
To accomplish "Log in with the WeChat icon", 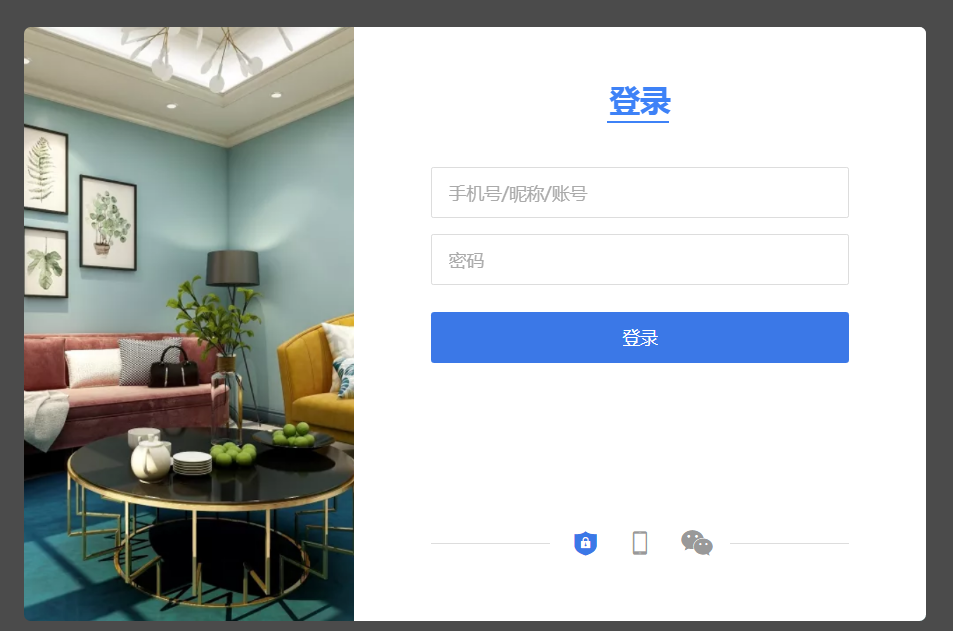I will (697, 542).
